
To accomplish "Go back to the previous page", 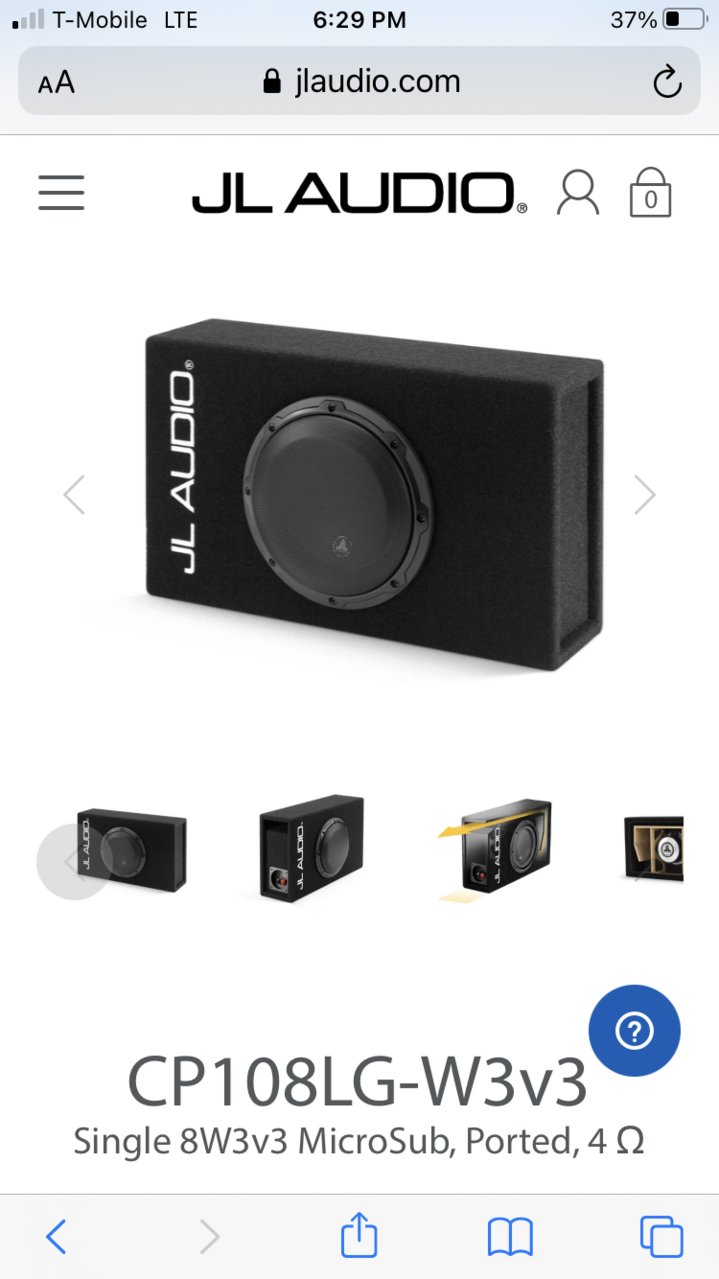I will click(x=57, y=1237).
